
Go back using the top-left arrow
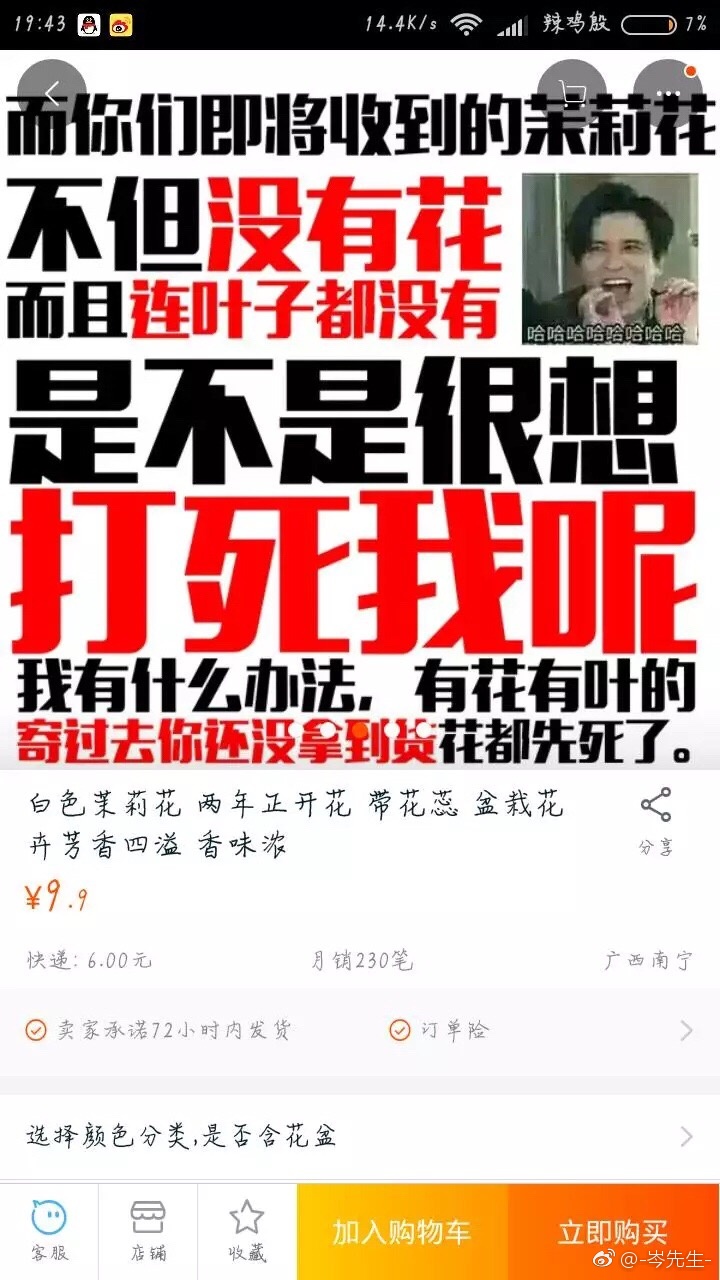click(x=52, y=95)
